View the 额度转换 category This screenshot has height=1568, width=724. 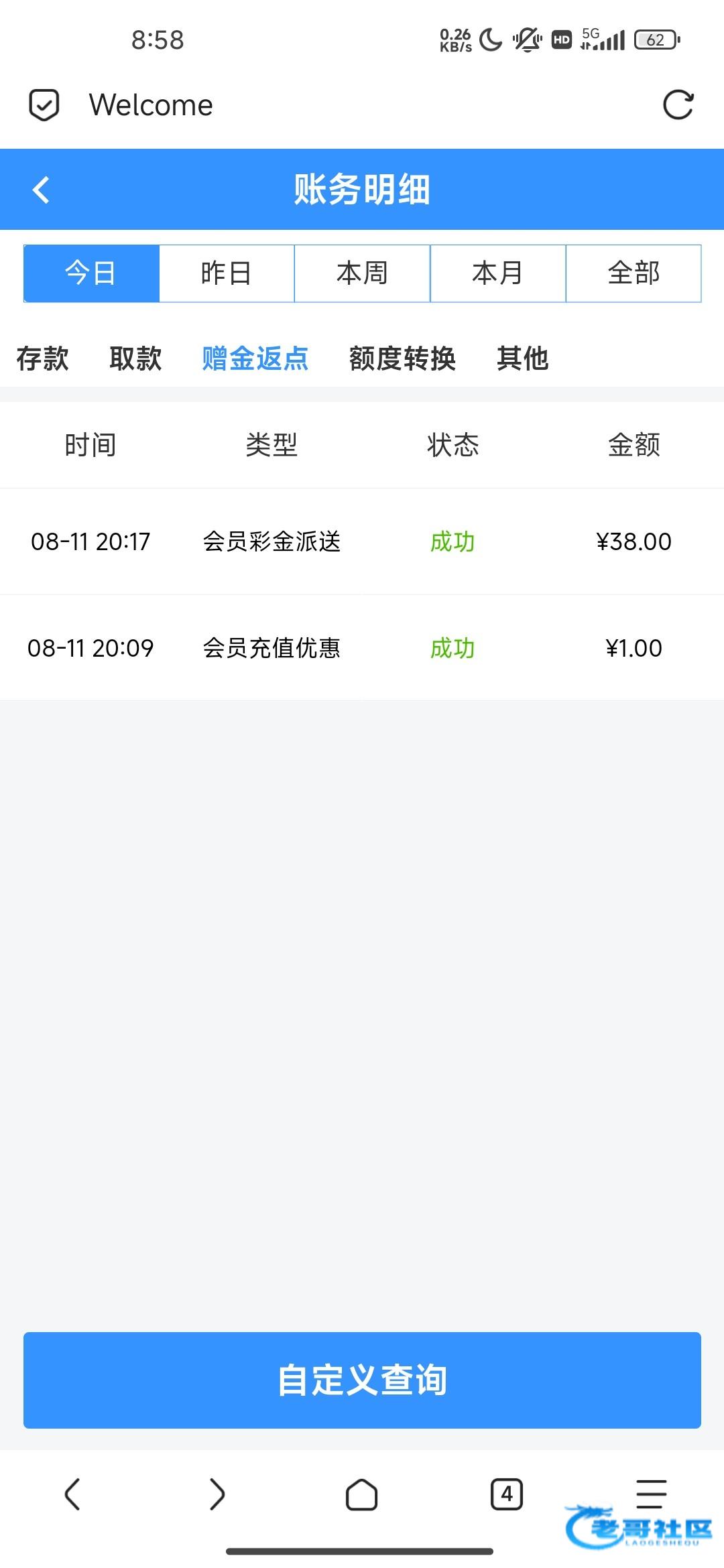point(402,358)
